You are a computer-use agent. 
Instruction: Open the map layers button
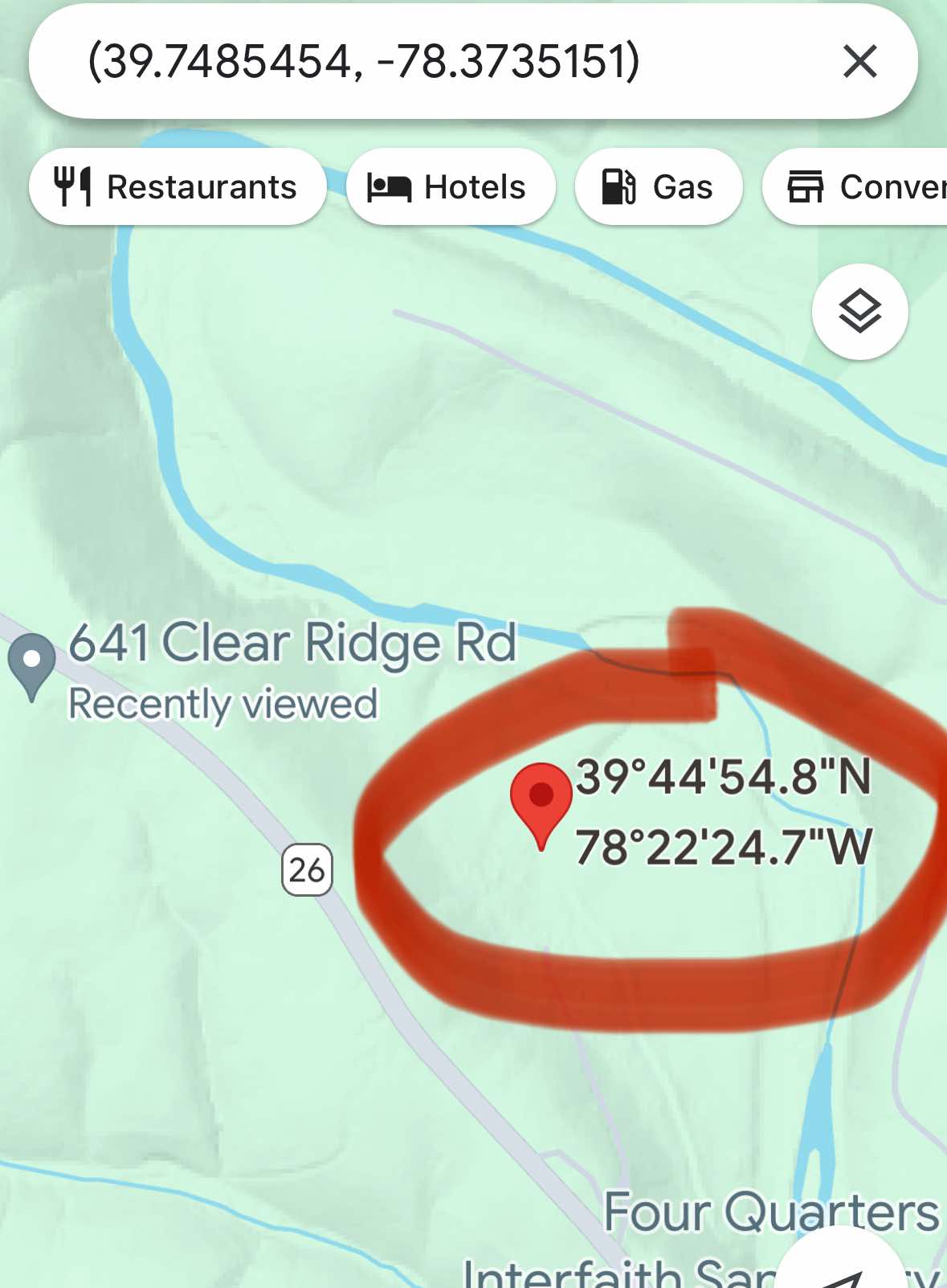(859, 311)
